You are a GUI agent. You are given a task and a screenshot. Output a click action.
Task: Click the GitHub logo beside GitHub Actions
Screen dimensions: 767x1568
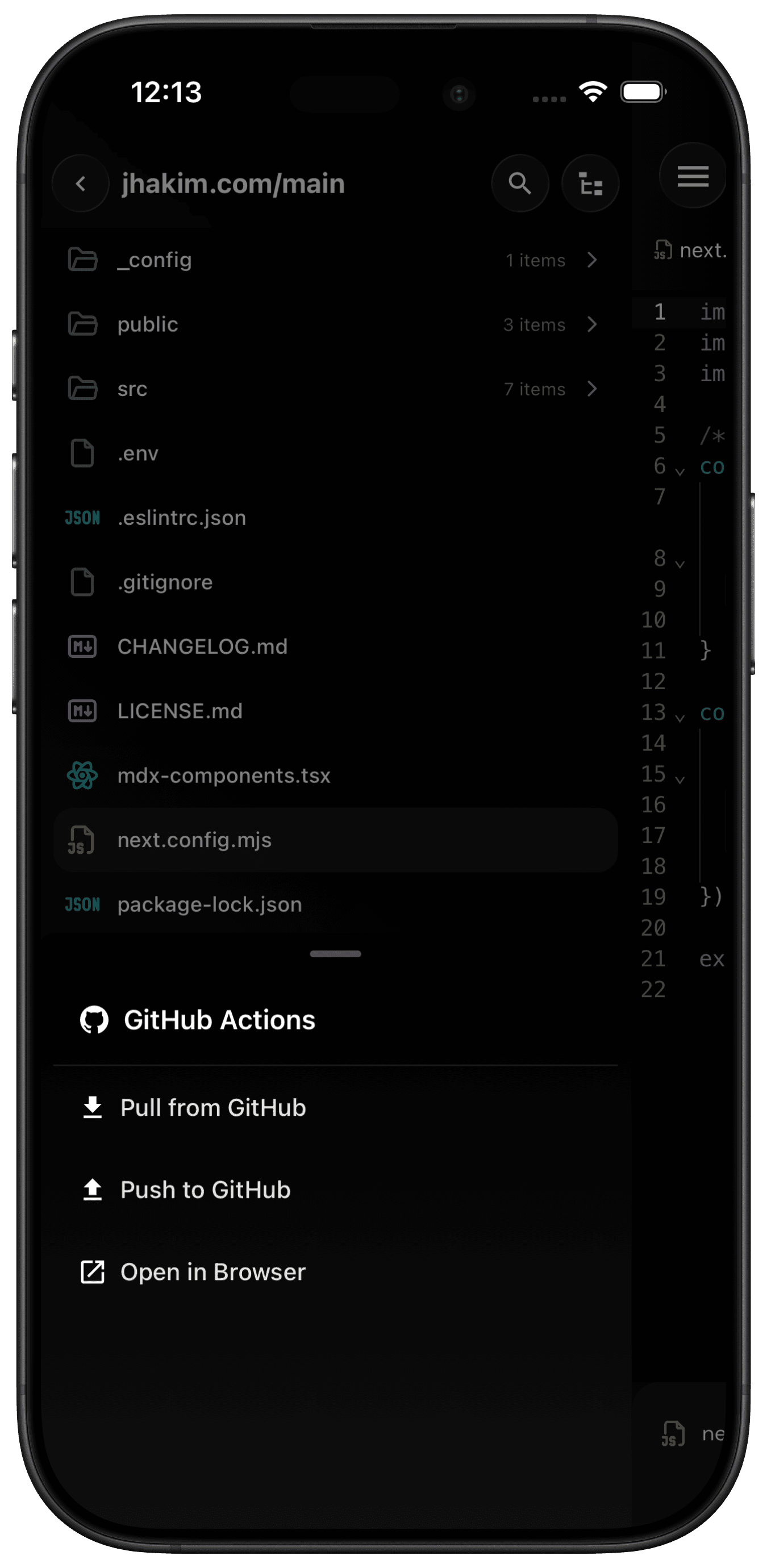pyautogui.click(x=93, y=1020)
